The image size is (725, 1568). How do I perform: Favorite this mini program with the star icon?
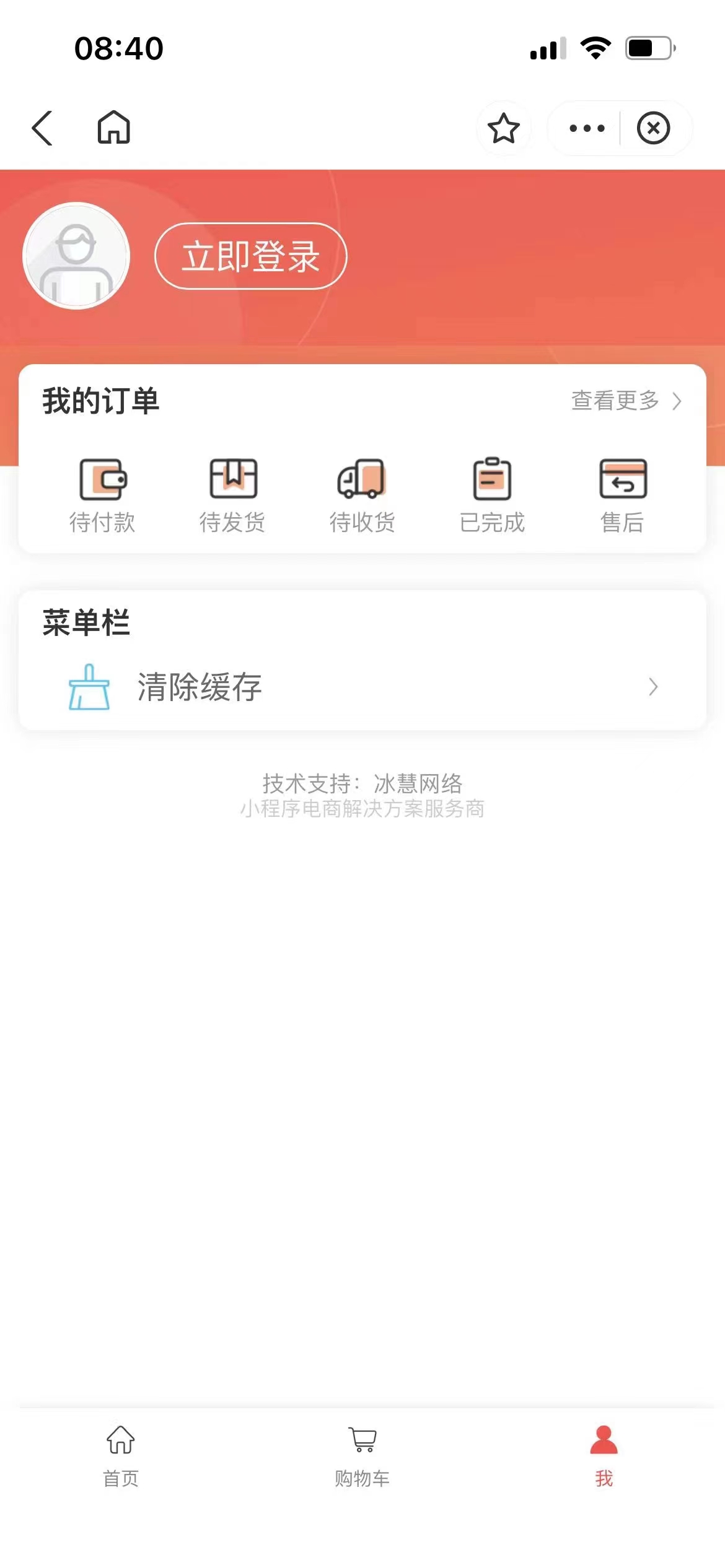click(503, 128)
